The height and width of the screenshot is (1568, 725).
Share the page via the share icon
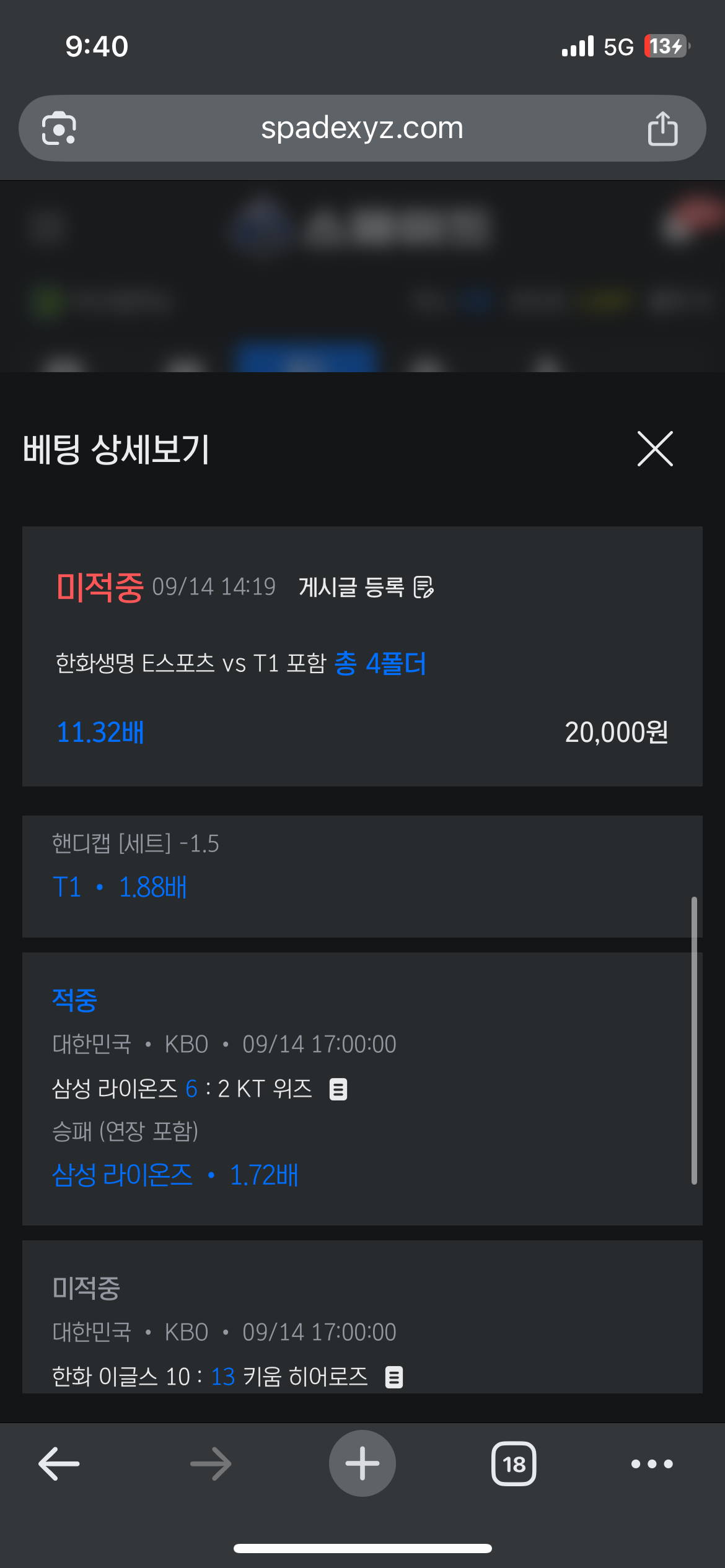pos(662,128)
